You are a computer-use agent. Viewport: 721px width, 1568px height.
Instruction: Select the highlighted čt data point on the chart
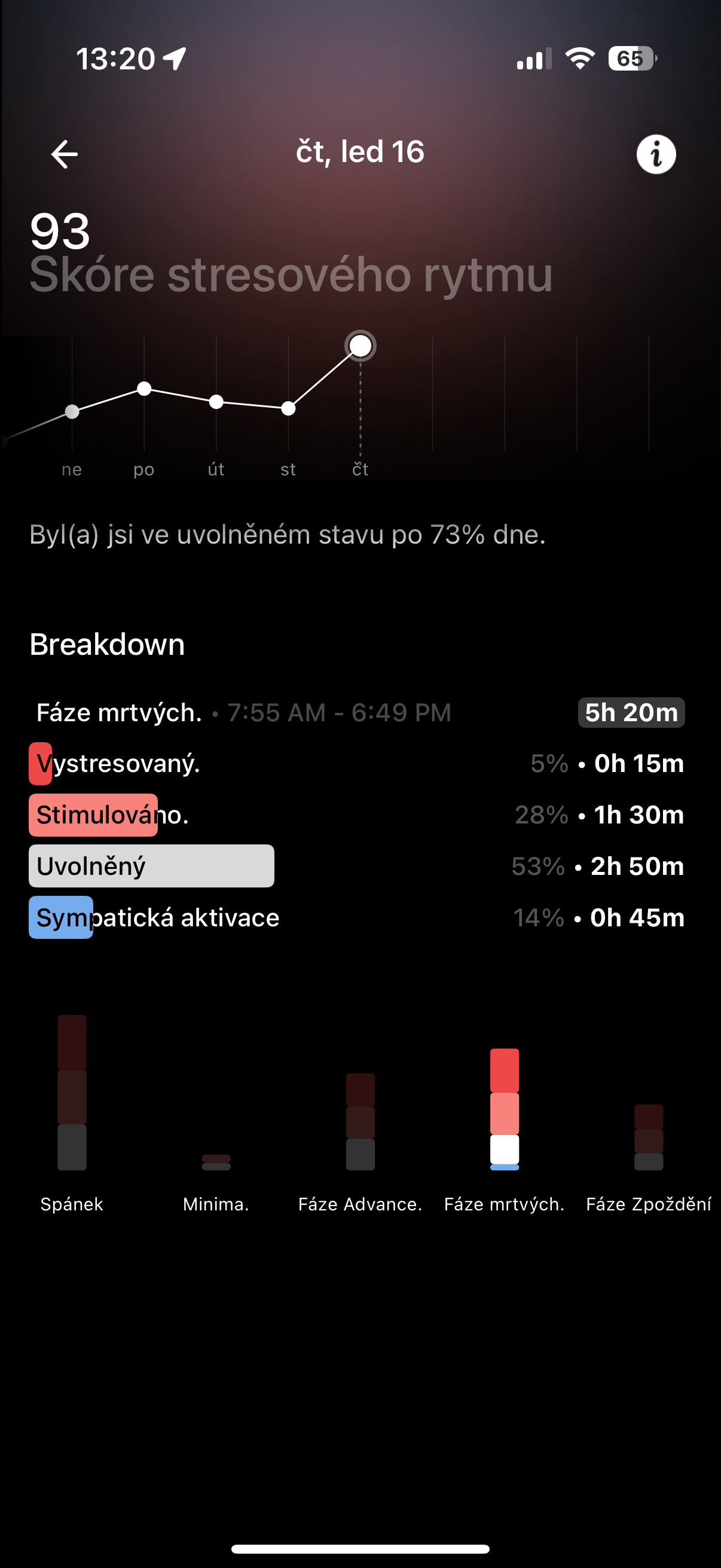(361, 345)
